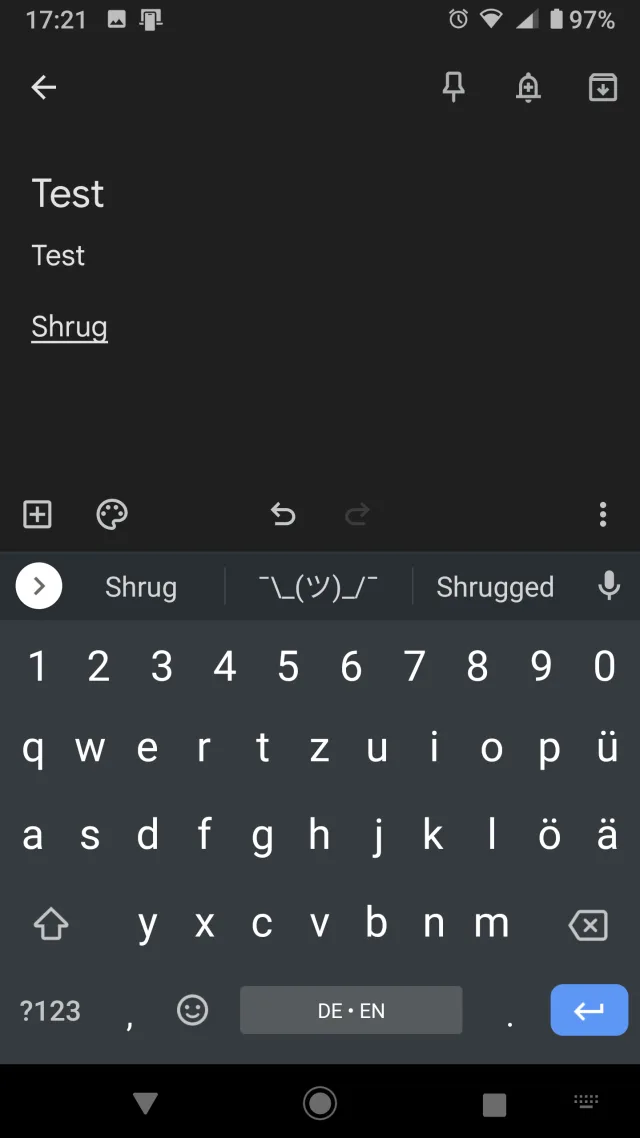
Task: Archive this note
Action: [602, 88]
